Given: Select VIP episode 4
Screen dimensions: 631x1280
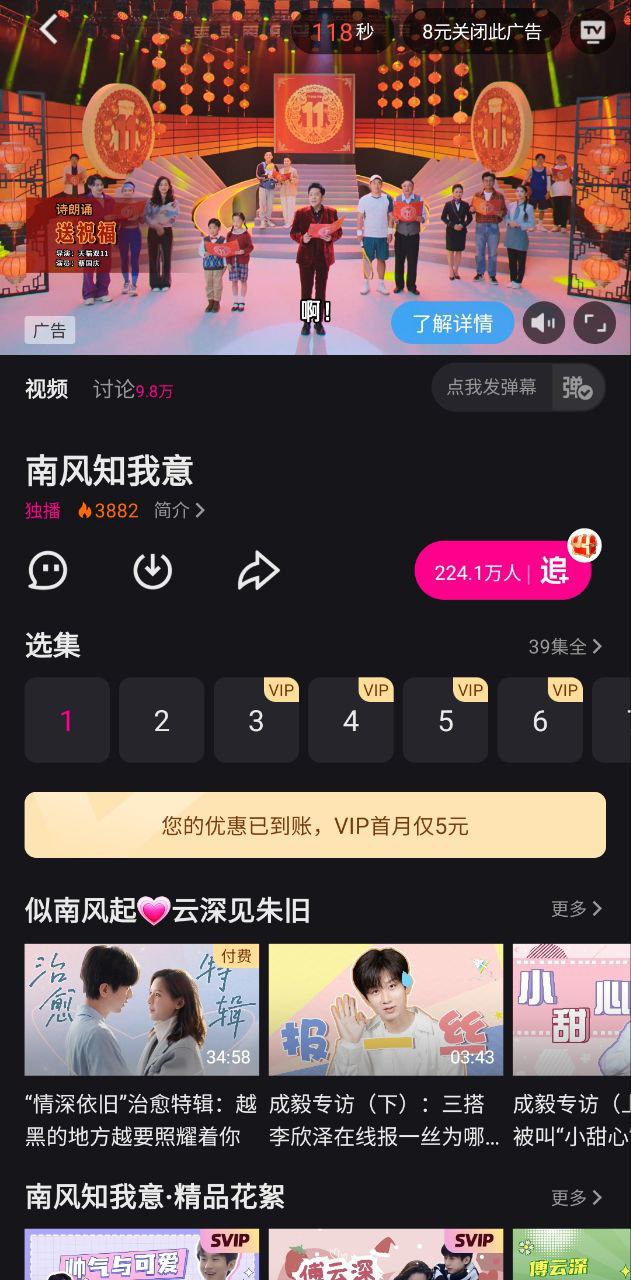Looking at the screenshot, I should [351, 721].
